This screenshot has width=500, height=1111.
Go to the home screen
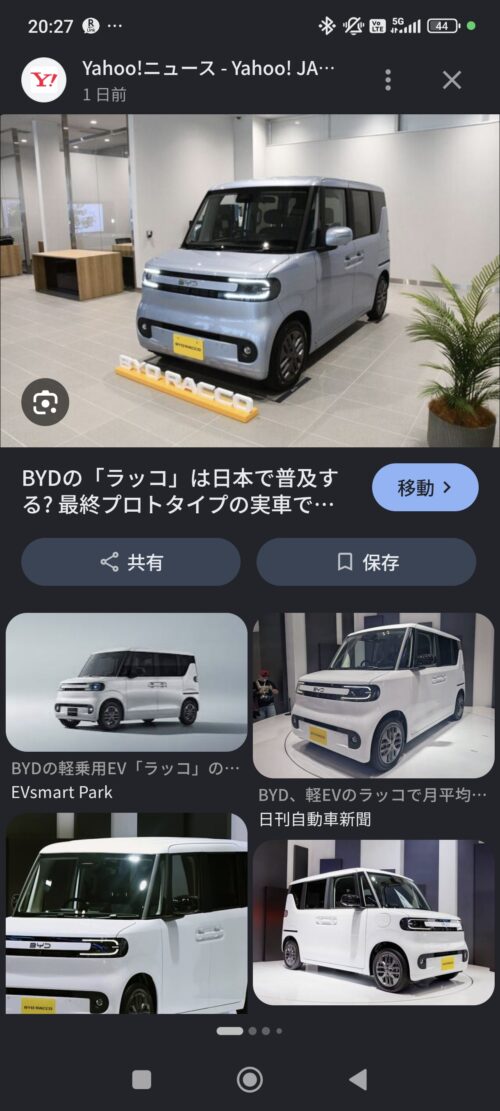tap(250, 1080)
